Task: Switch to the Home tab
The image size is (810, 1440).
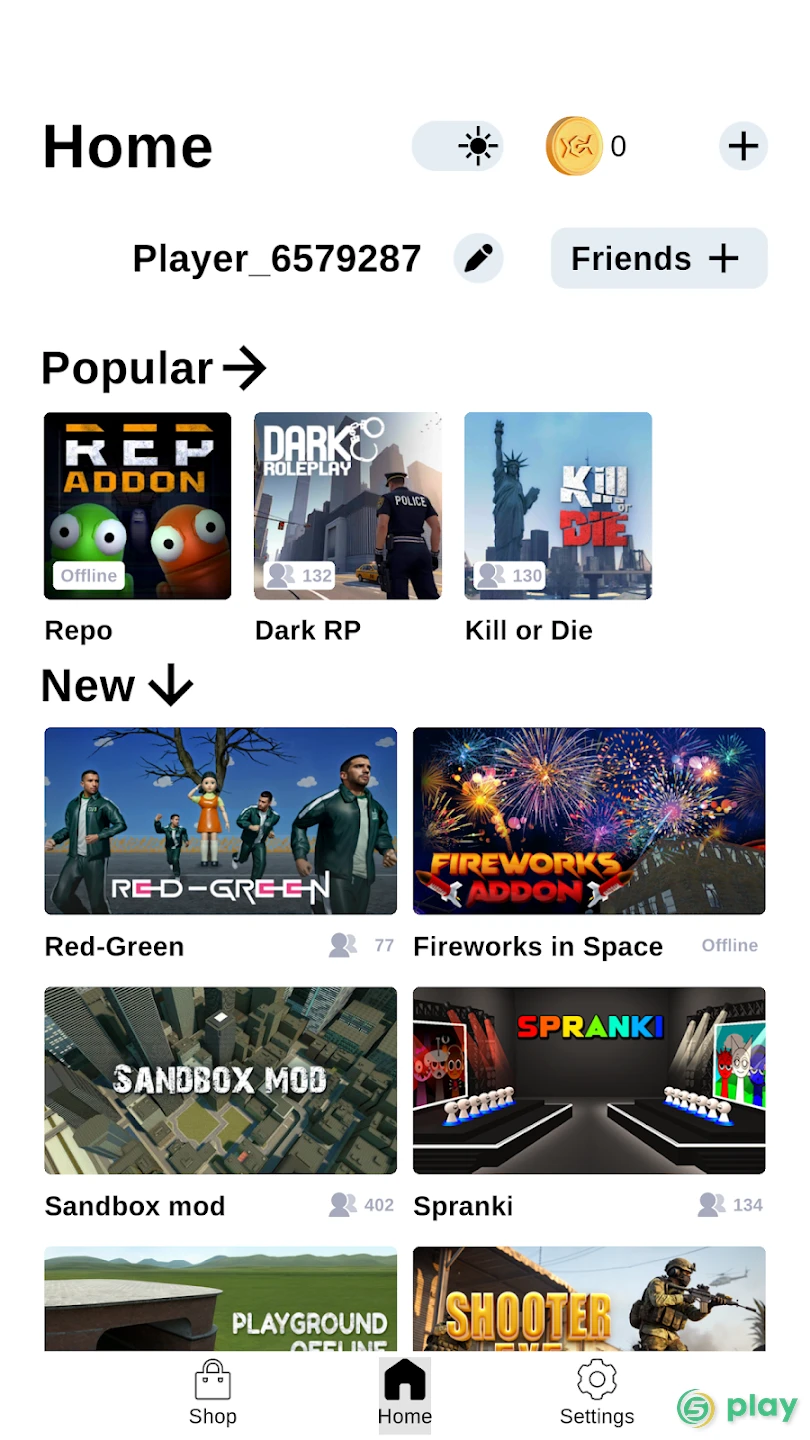Action: click(405, 1393)
